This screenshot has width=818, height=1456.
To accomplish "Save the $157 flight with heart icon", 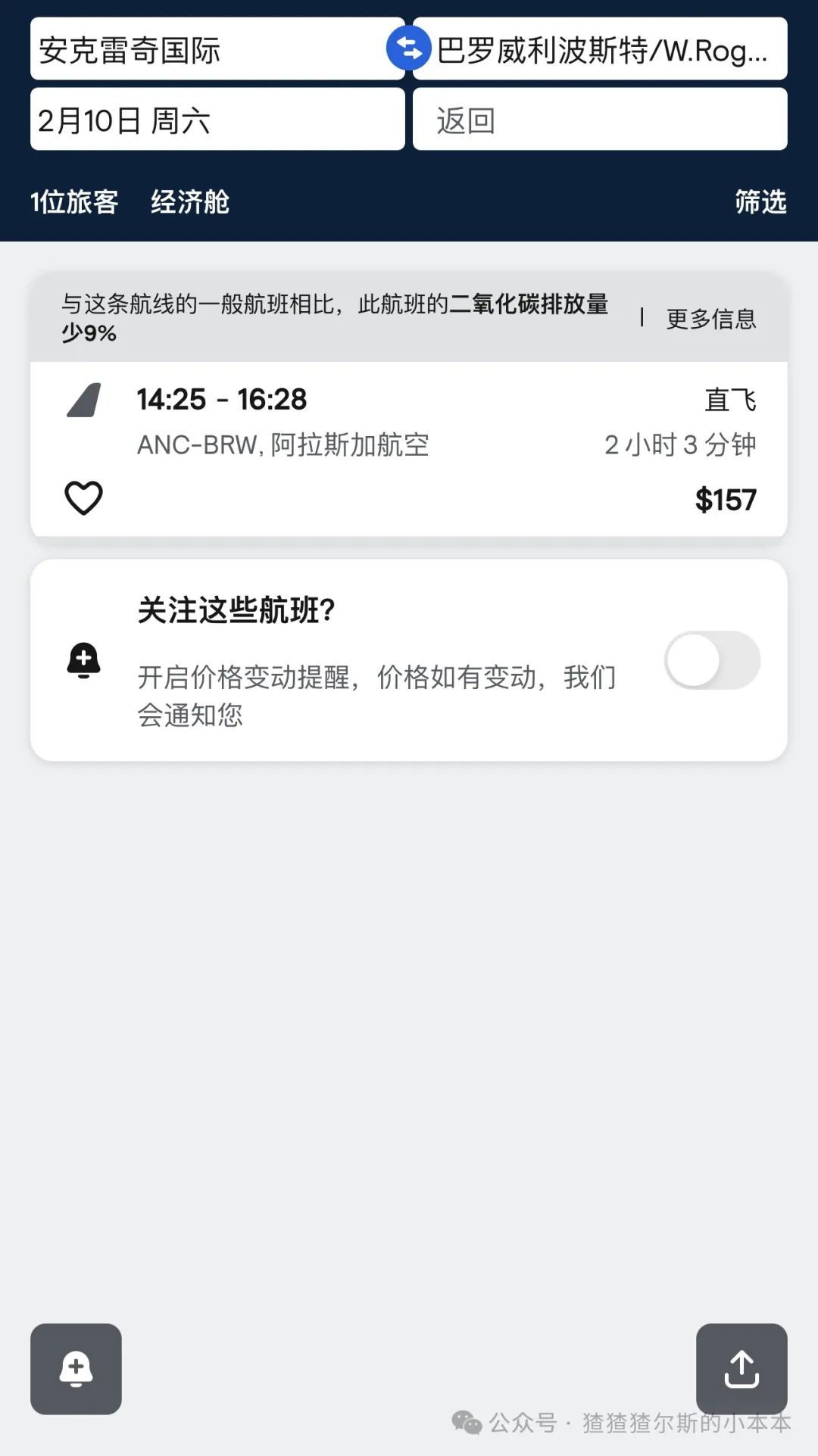I will click(83, 498).
